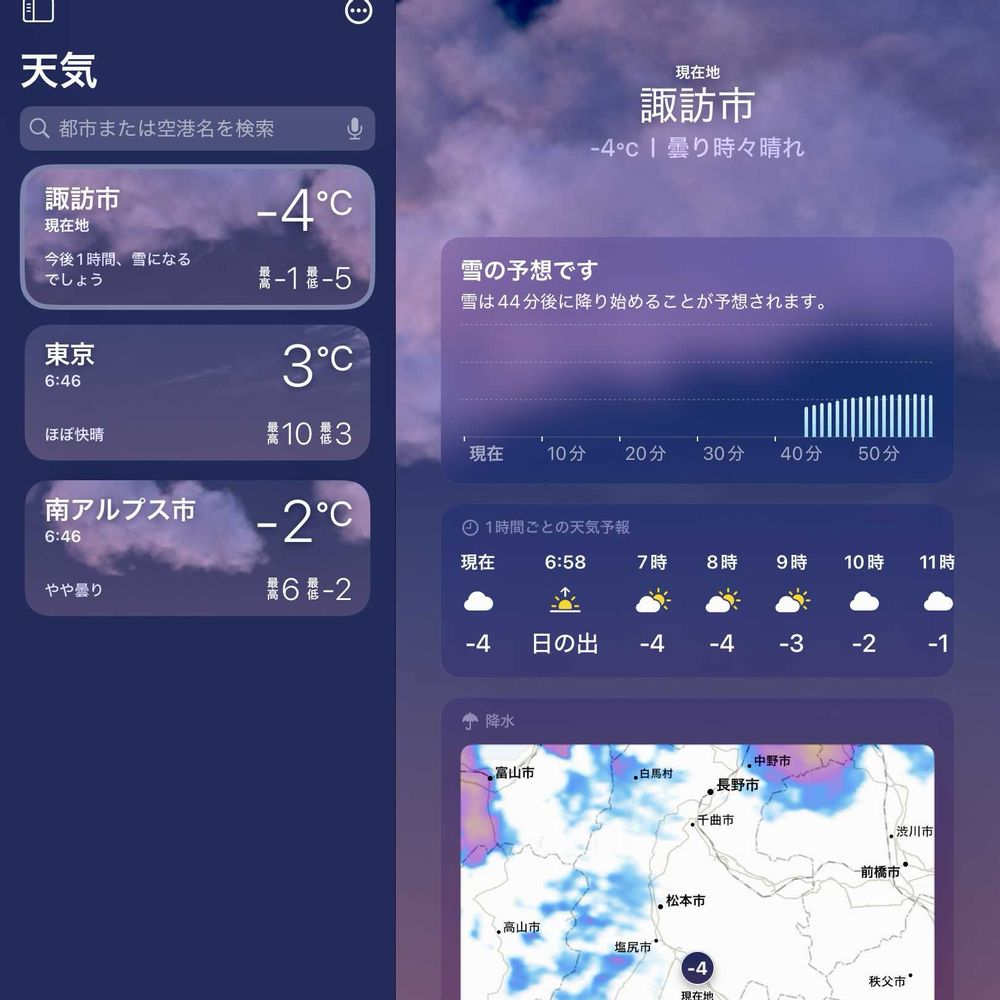
Task: Open the 降水 precipitation map
Action: 697,871
